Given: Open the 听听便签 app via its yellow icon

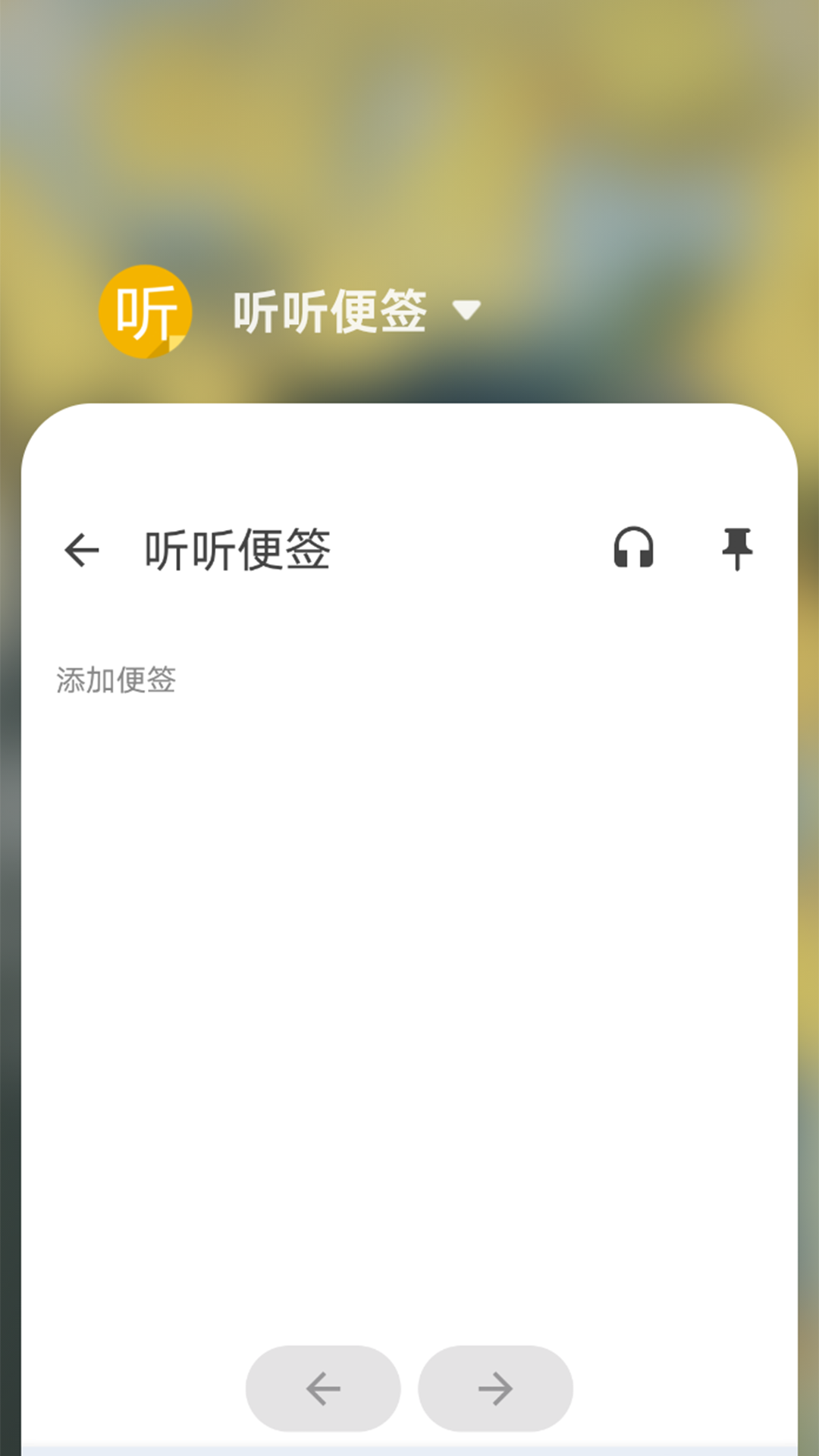Looking at the screenshot, I should point(146,311).
